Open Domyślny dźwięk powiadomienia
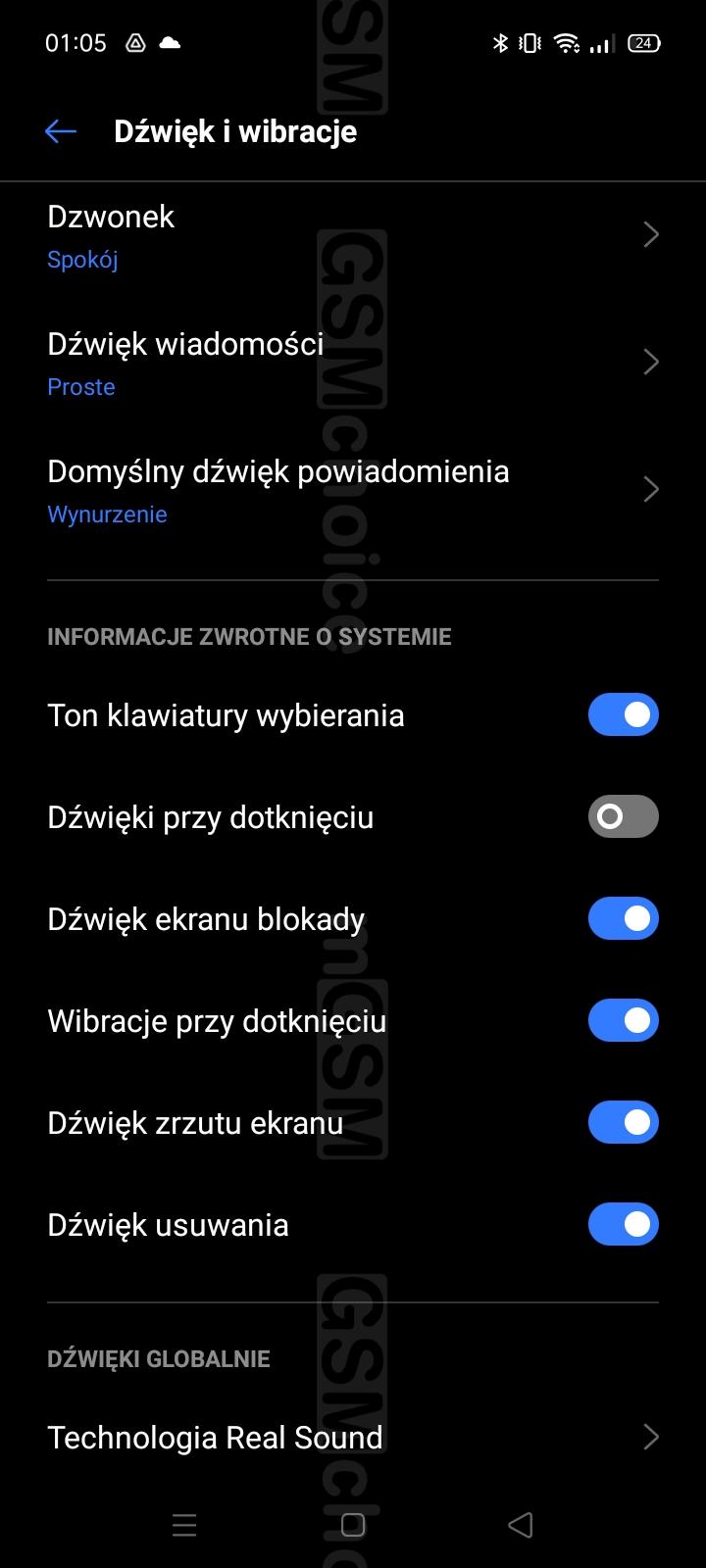The width and height of the screenshot is (706, 1568). point(353,491)
